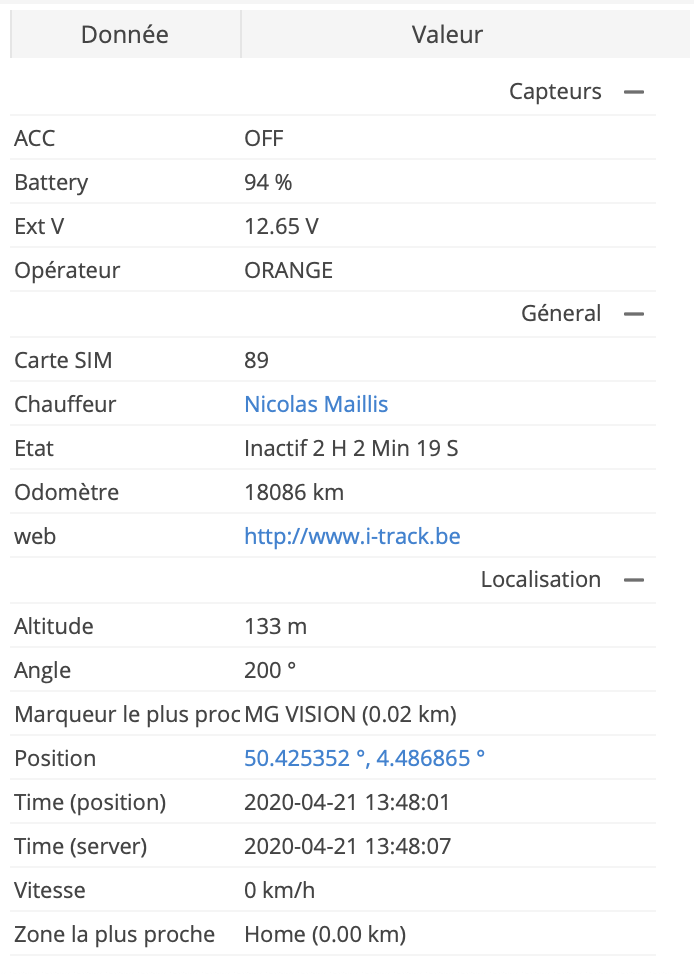Open the http://www.i-track.be link
Screen dimensions: 694x974
[352, 537]
